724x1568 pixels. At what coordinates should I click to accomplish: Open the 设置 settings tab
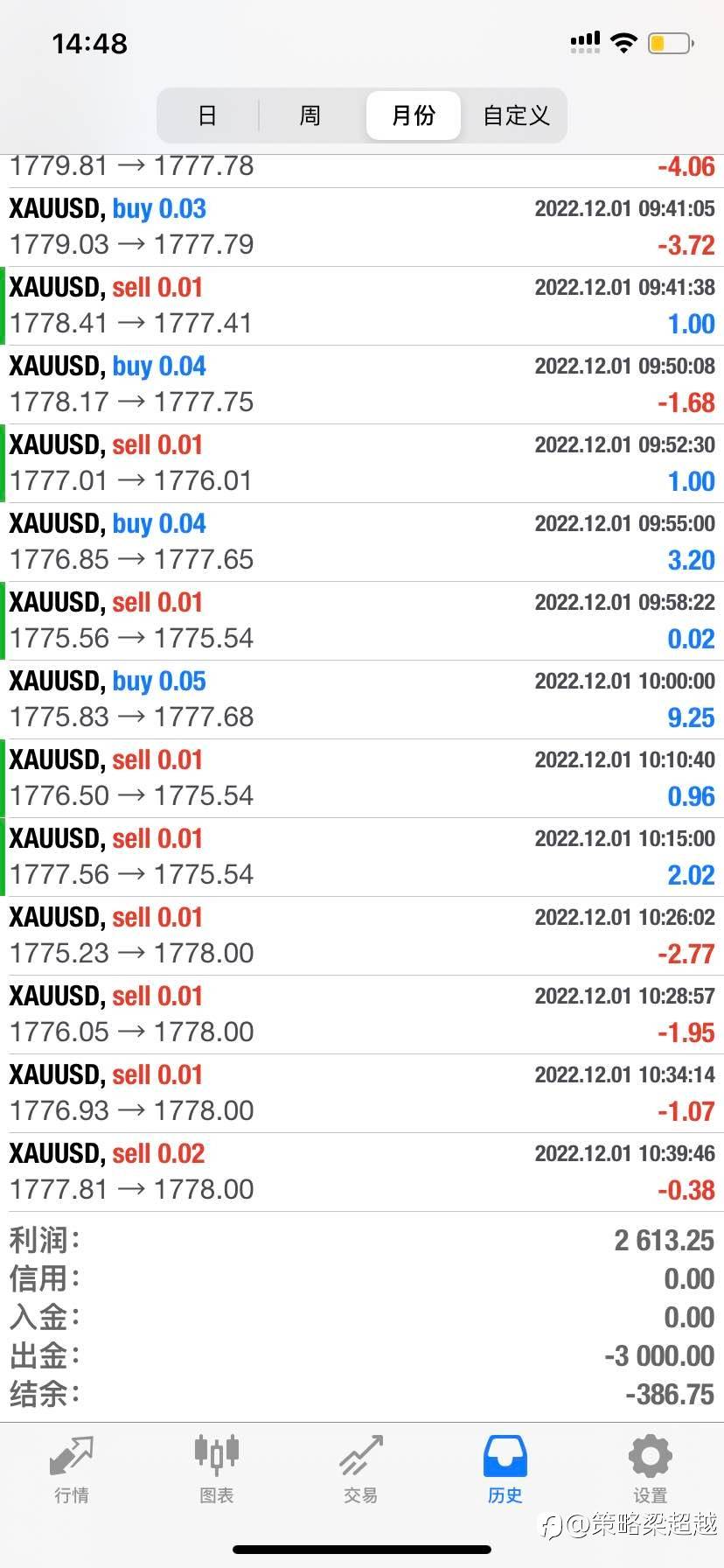coord(651,1470)
